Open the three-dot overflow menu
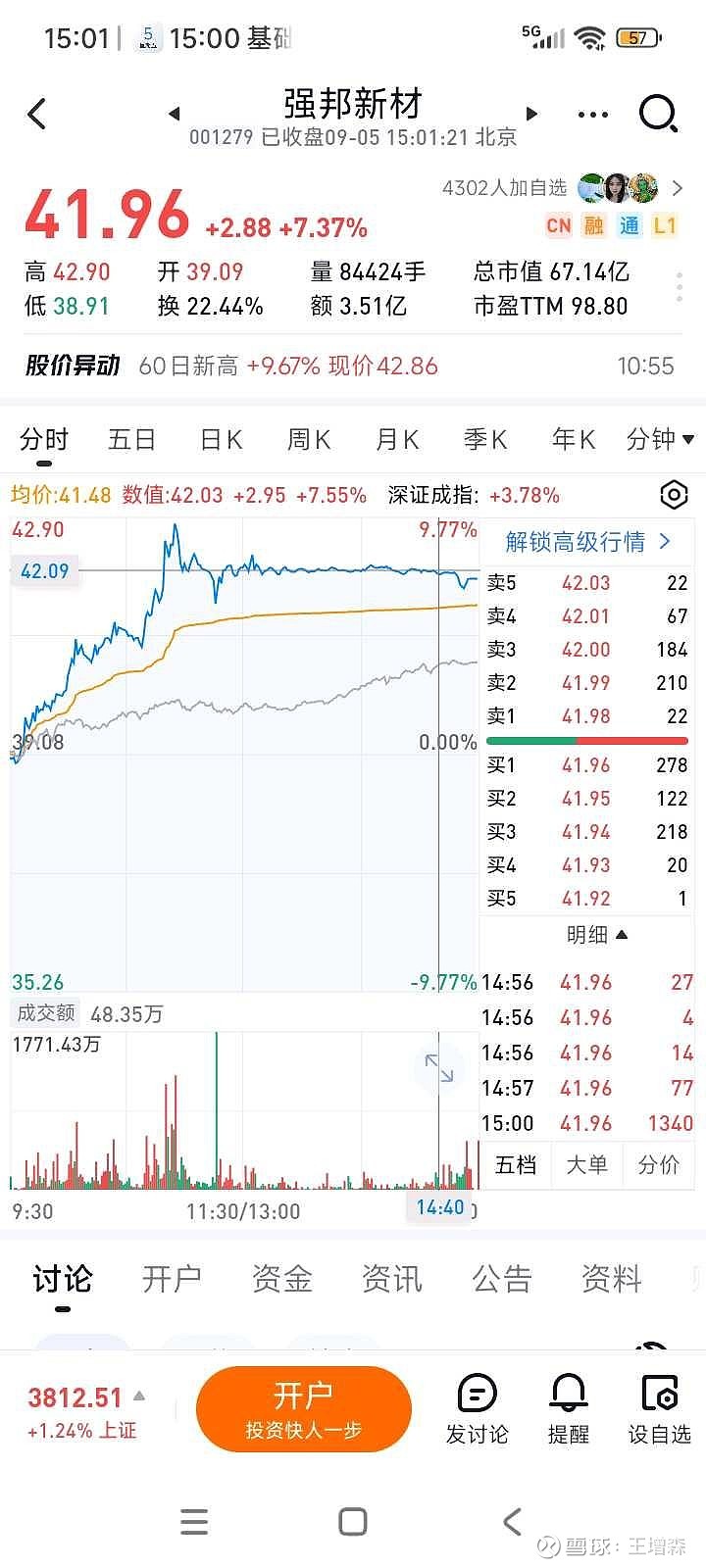Viewport: 706px width, 1568px height. (593, 115)
